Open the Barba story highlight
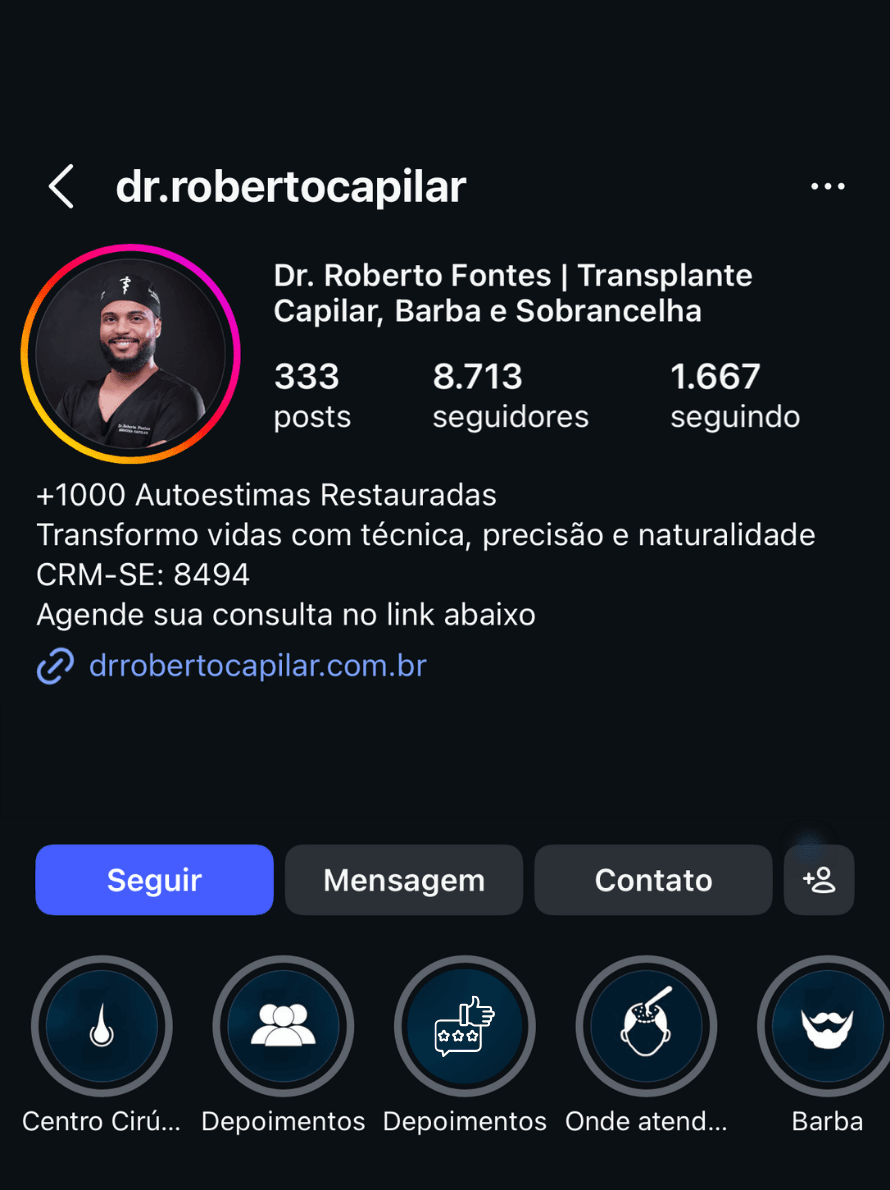This screenshot has width=890, height=1190. tap(827, 1026)
